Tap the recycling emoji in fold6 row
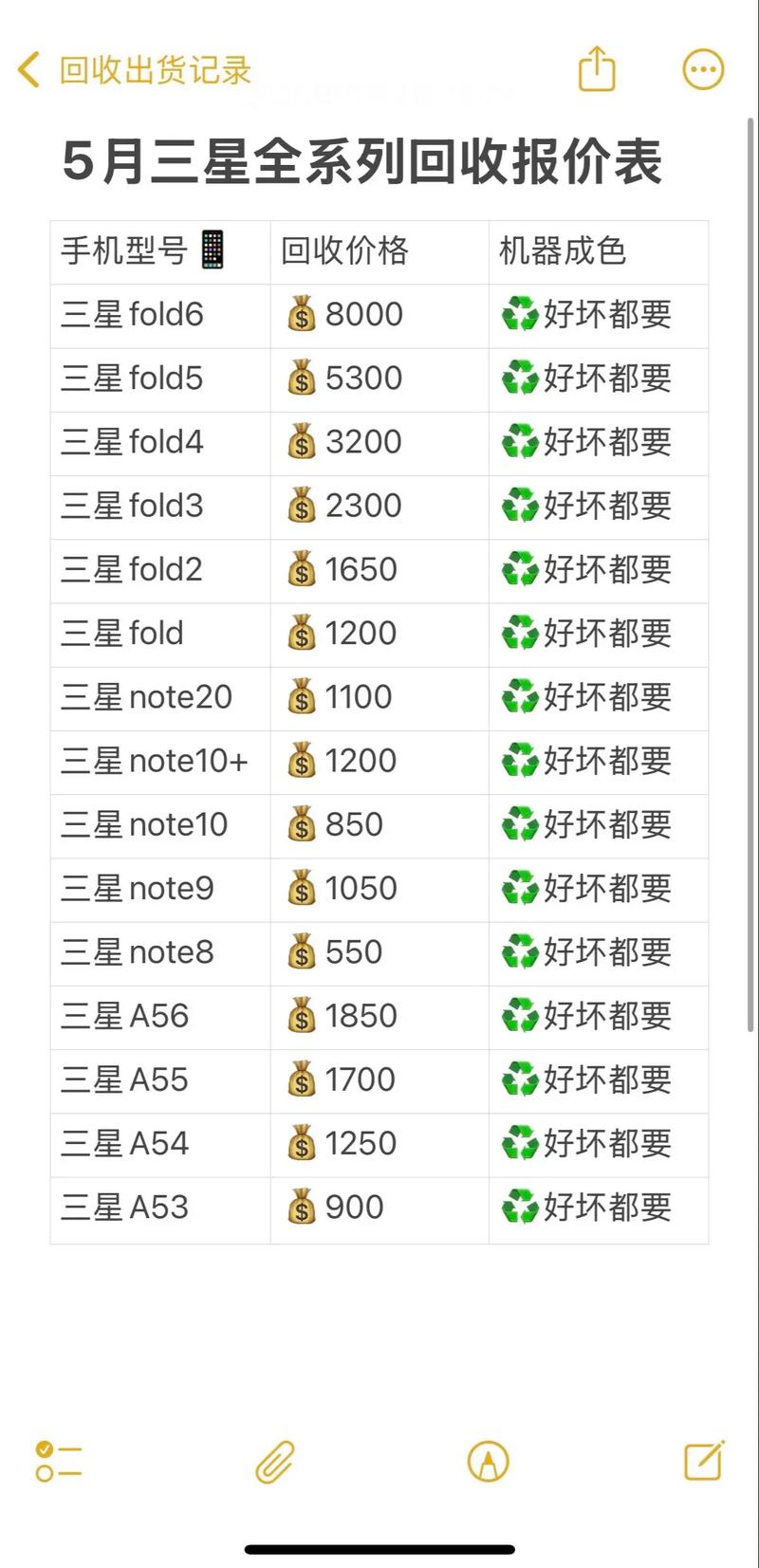This screenshot has width=759, height=1568. [520, 314]
